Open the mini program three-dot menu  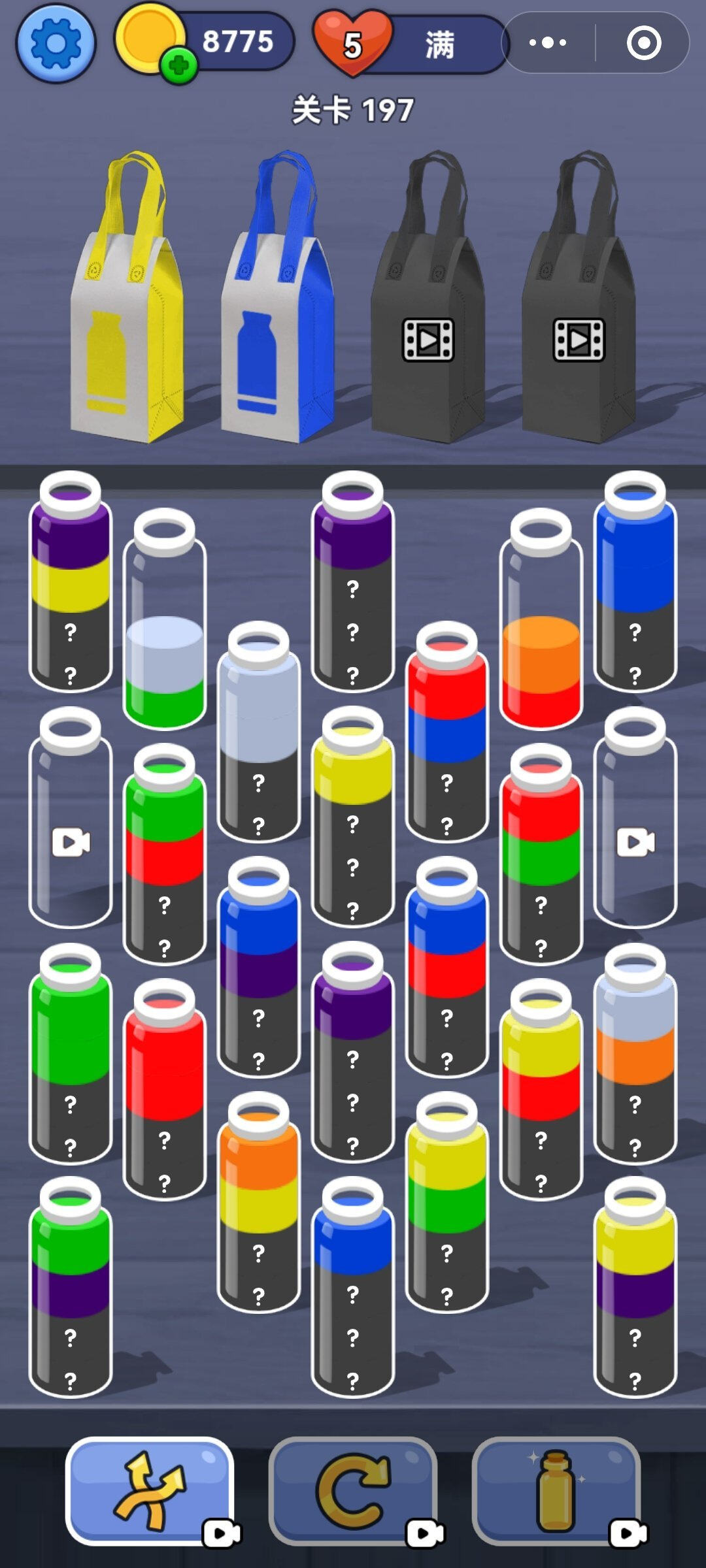click(x=548, y=43)
